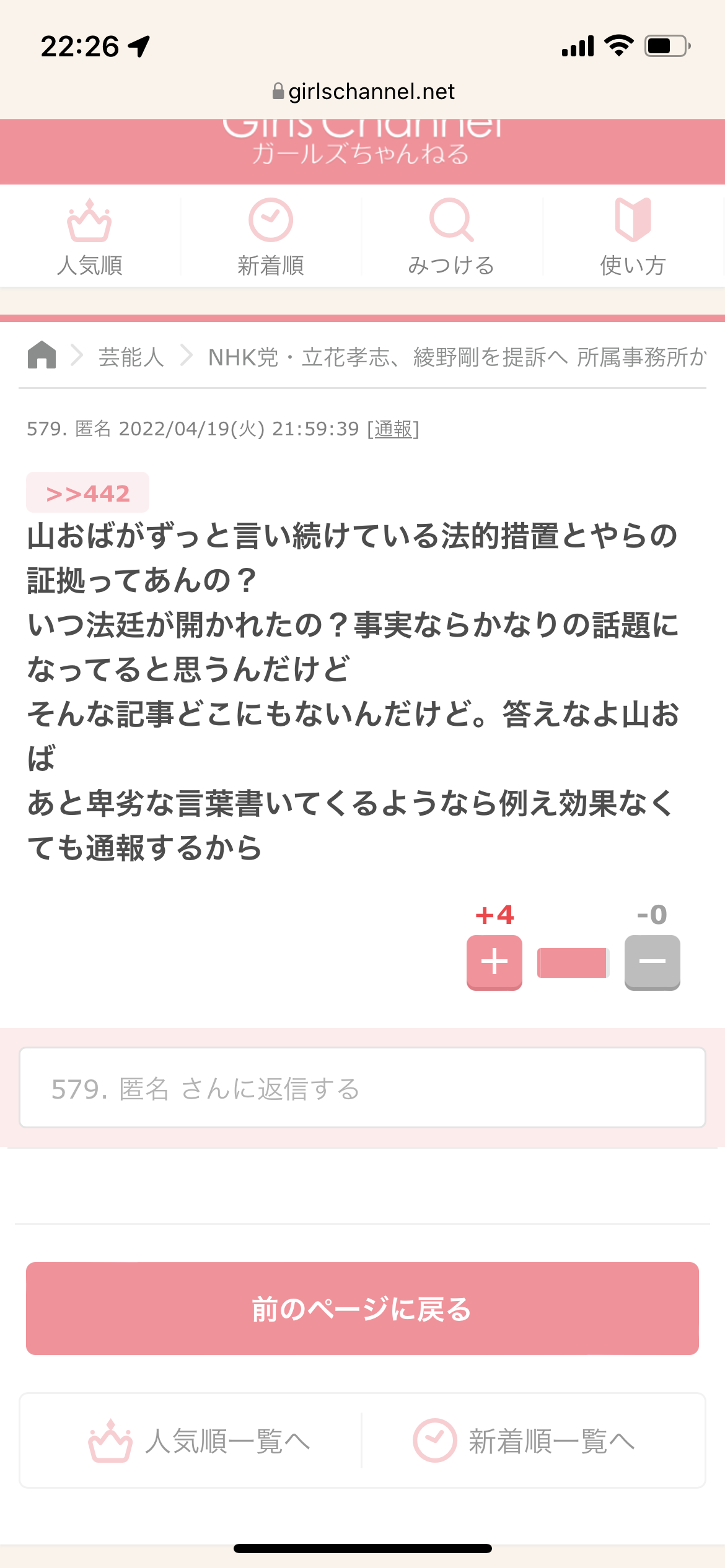Open the 人気順 popular ranking tab
The width and height of the screenshot is (725, 1568).
(x=90, y=237)
